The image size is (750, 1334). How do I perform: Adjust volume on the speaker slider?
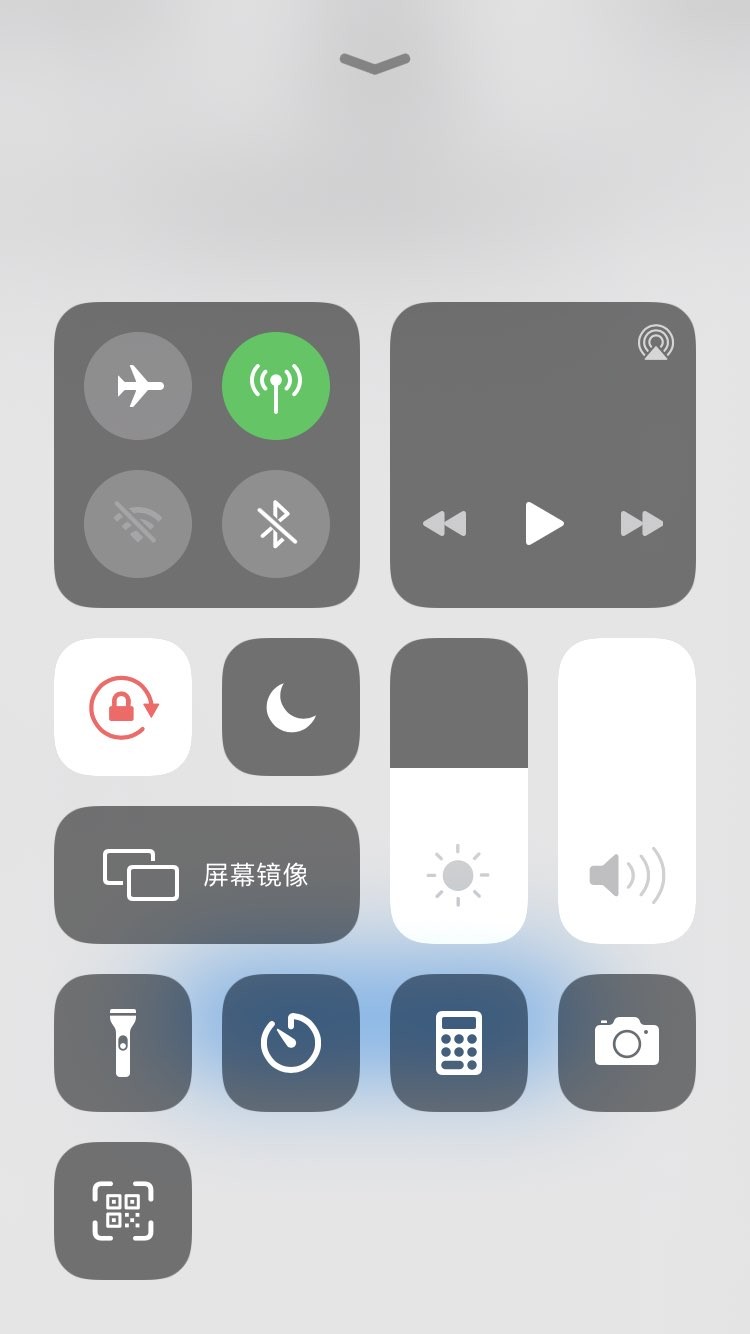coord(627,790)
